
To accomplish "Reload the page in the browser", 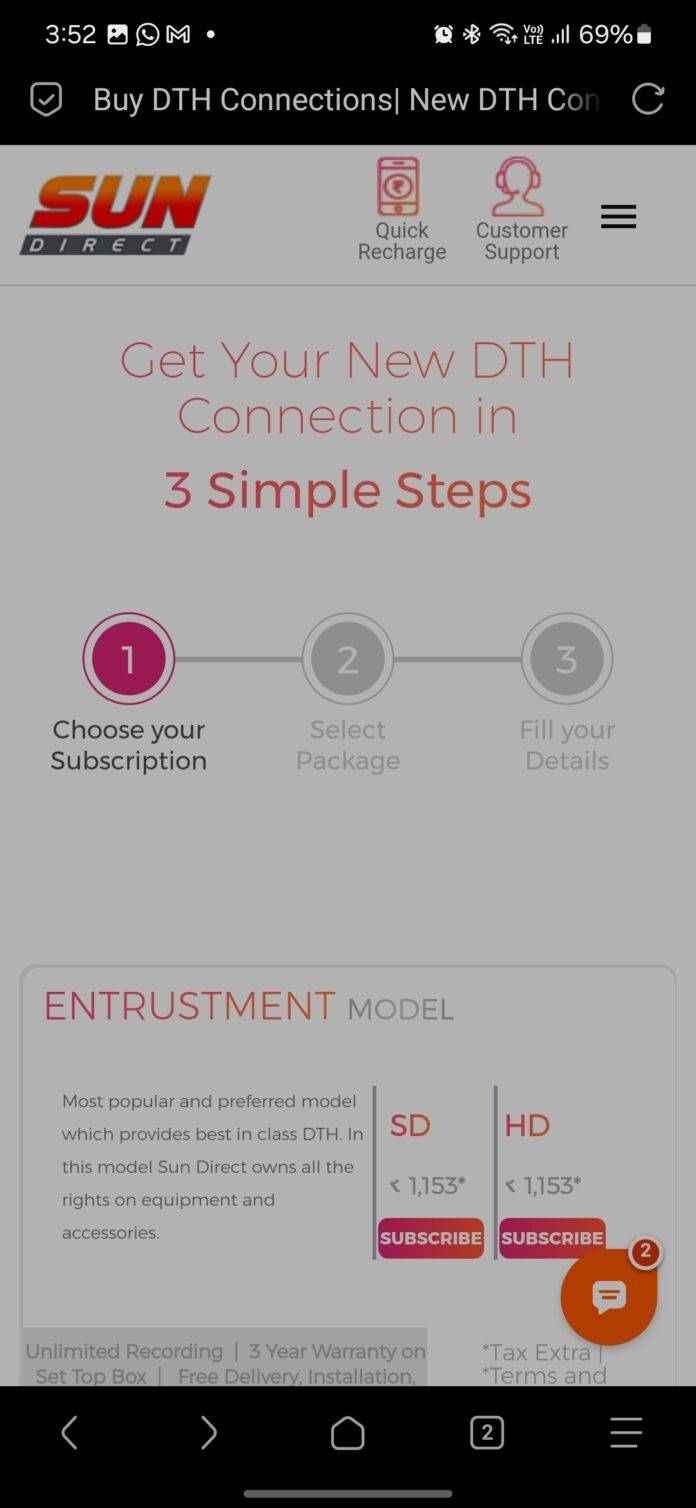I will 648,99.
